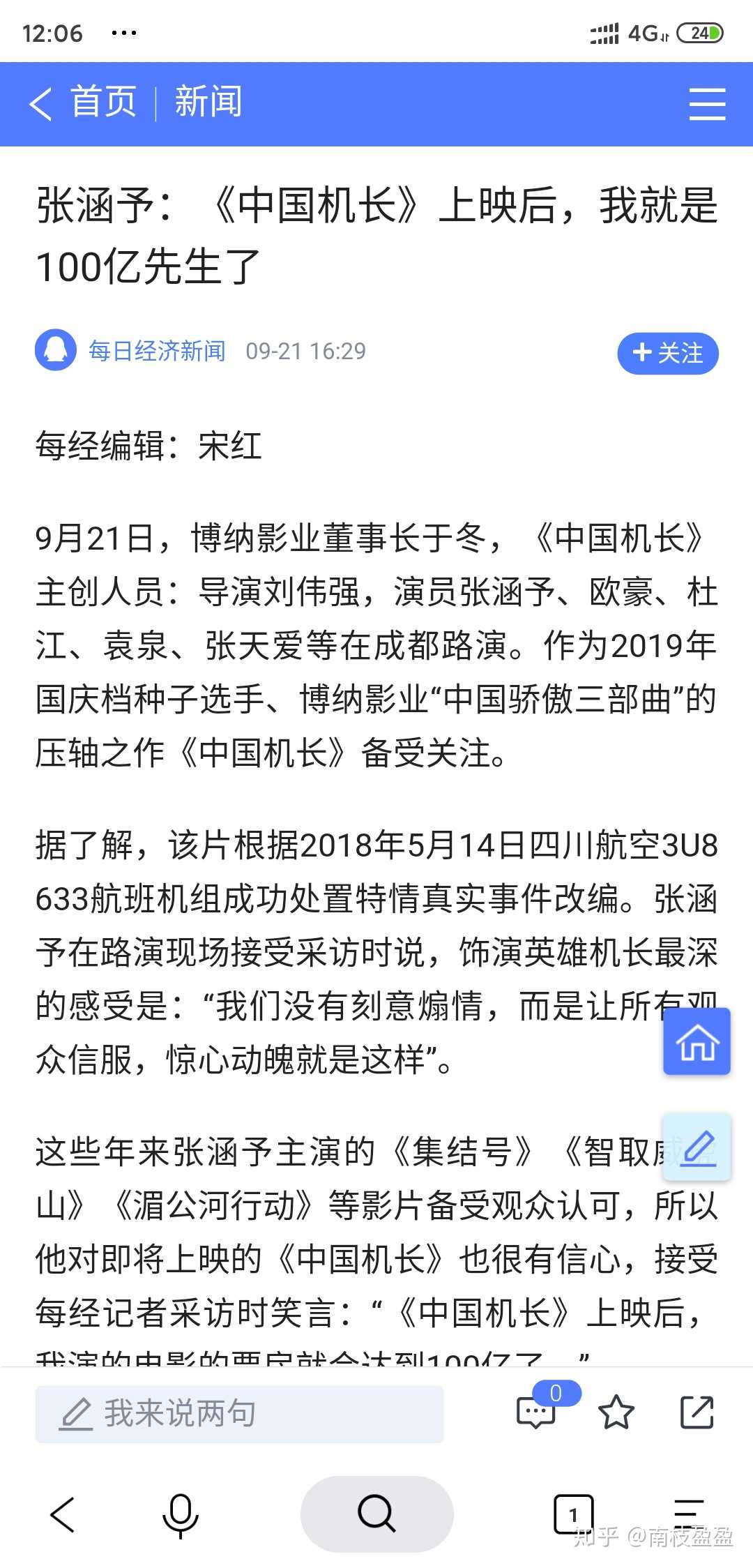This screenshot has height=1568, width=753.
Task: Bookmark this article with star icon
Action: (616, 1412)
